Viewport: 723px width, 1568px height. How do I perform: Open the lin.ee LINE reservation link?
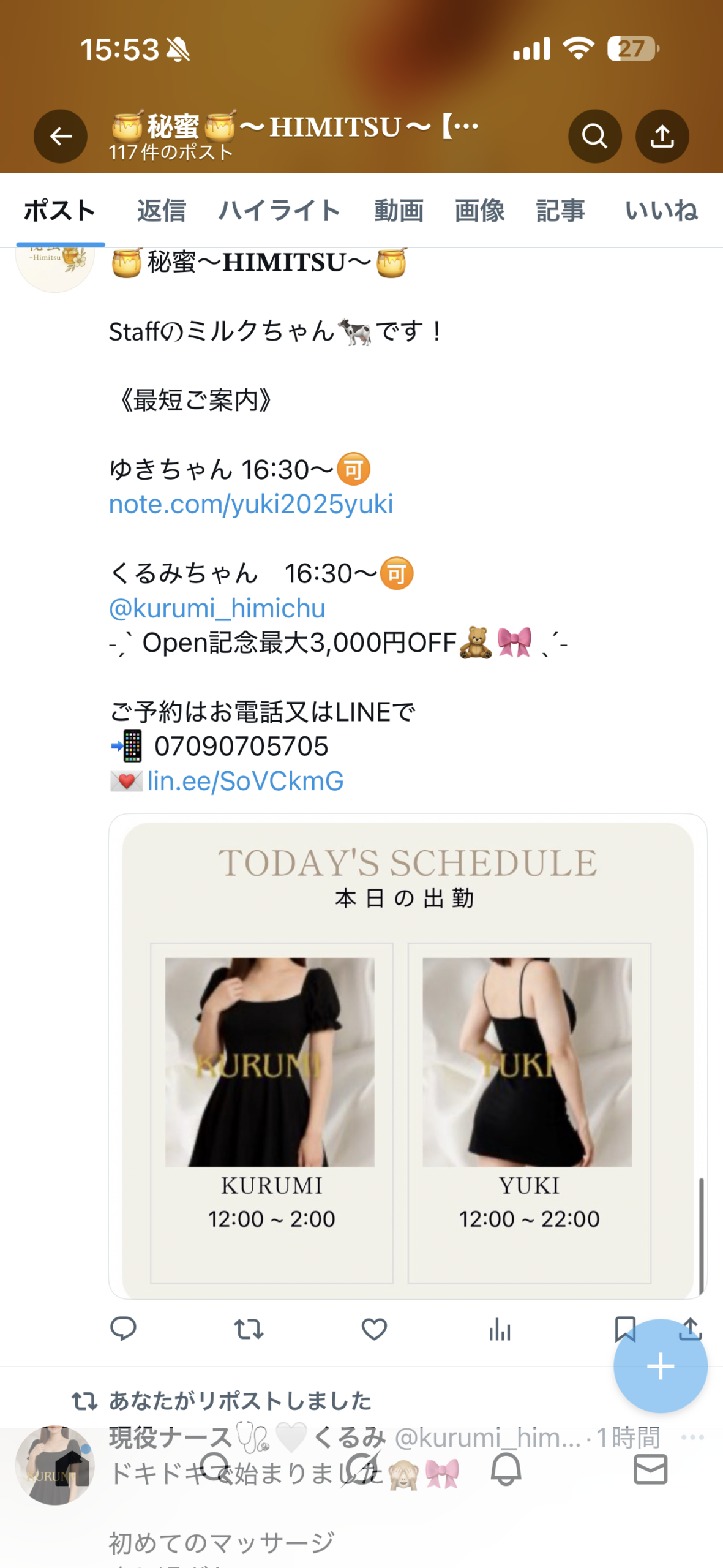click(245, 780)
